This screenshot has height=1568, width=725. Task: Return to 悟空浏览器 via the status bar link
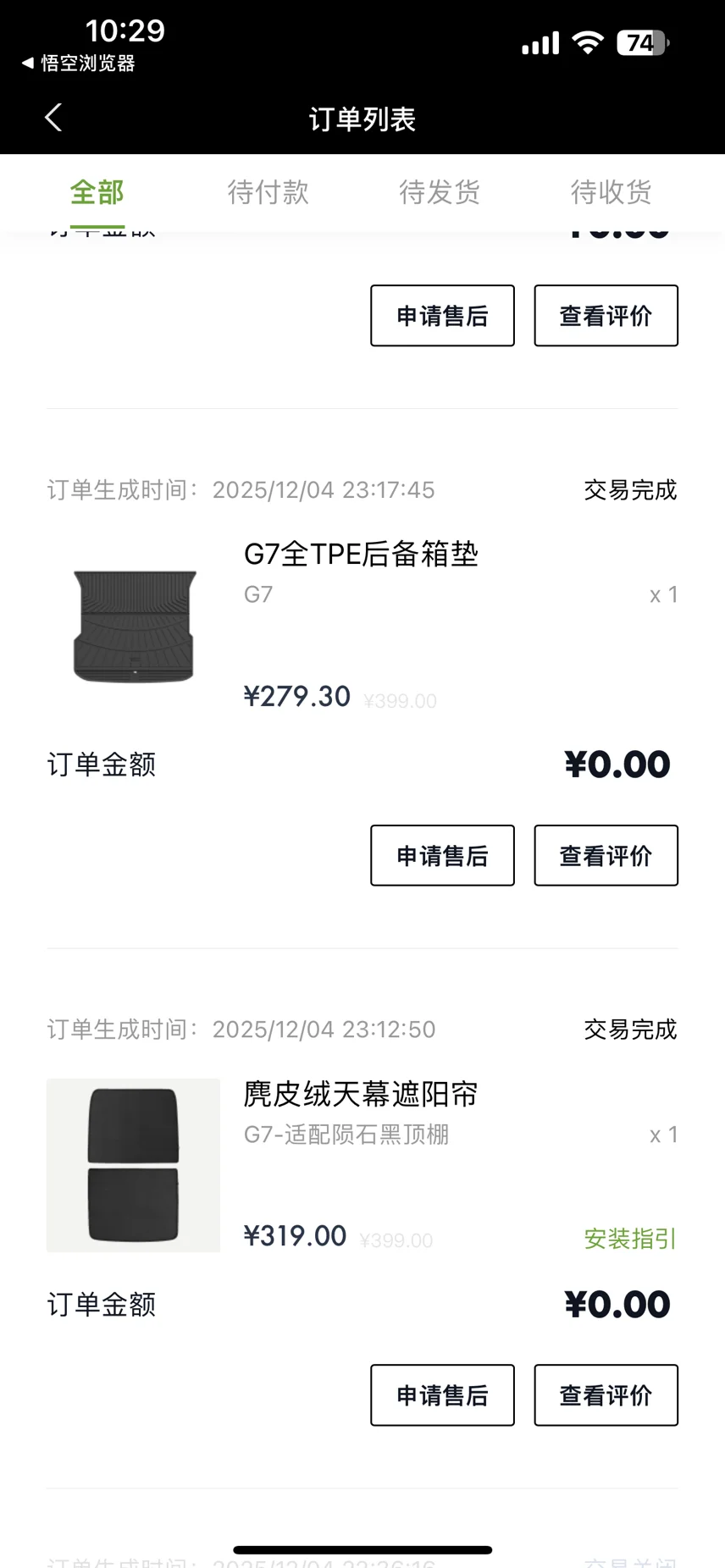click(x=79, y=63)
